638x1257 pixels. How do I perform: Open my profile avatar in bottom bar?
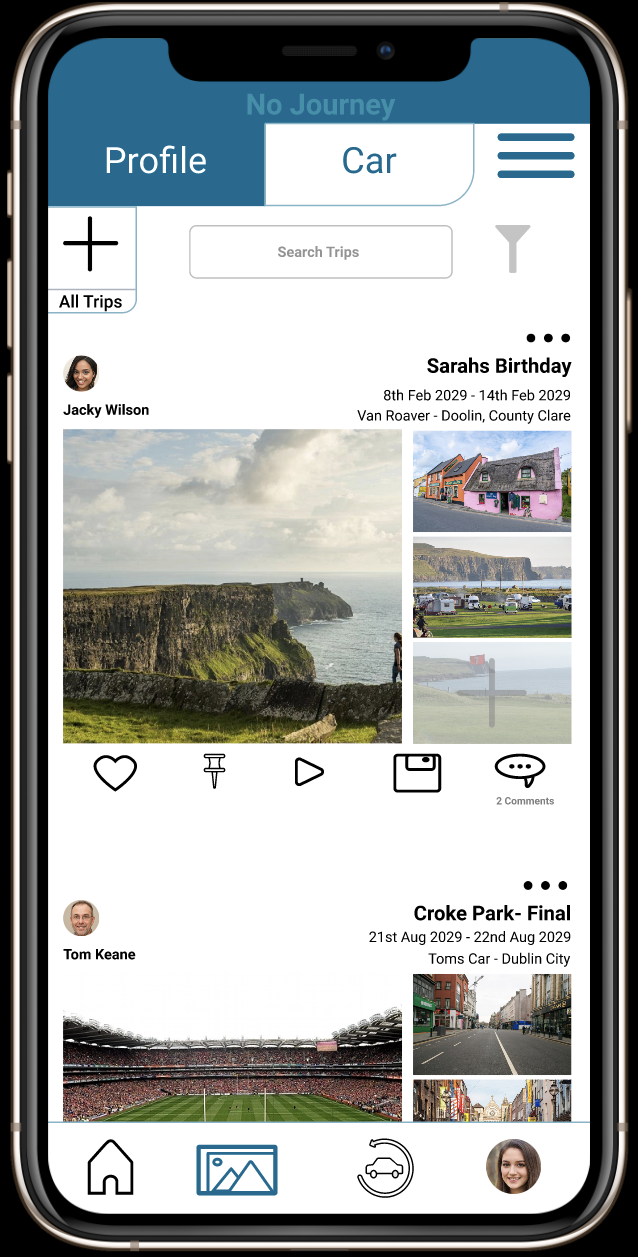pyautogui.click(x=513, y=1167)
